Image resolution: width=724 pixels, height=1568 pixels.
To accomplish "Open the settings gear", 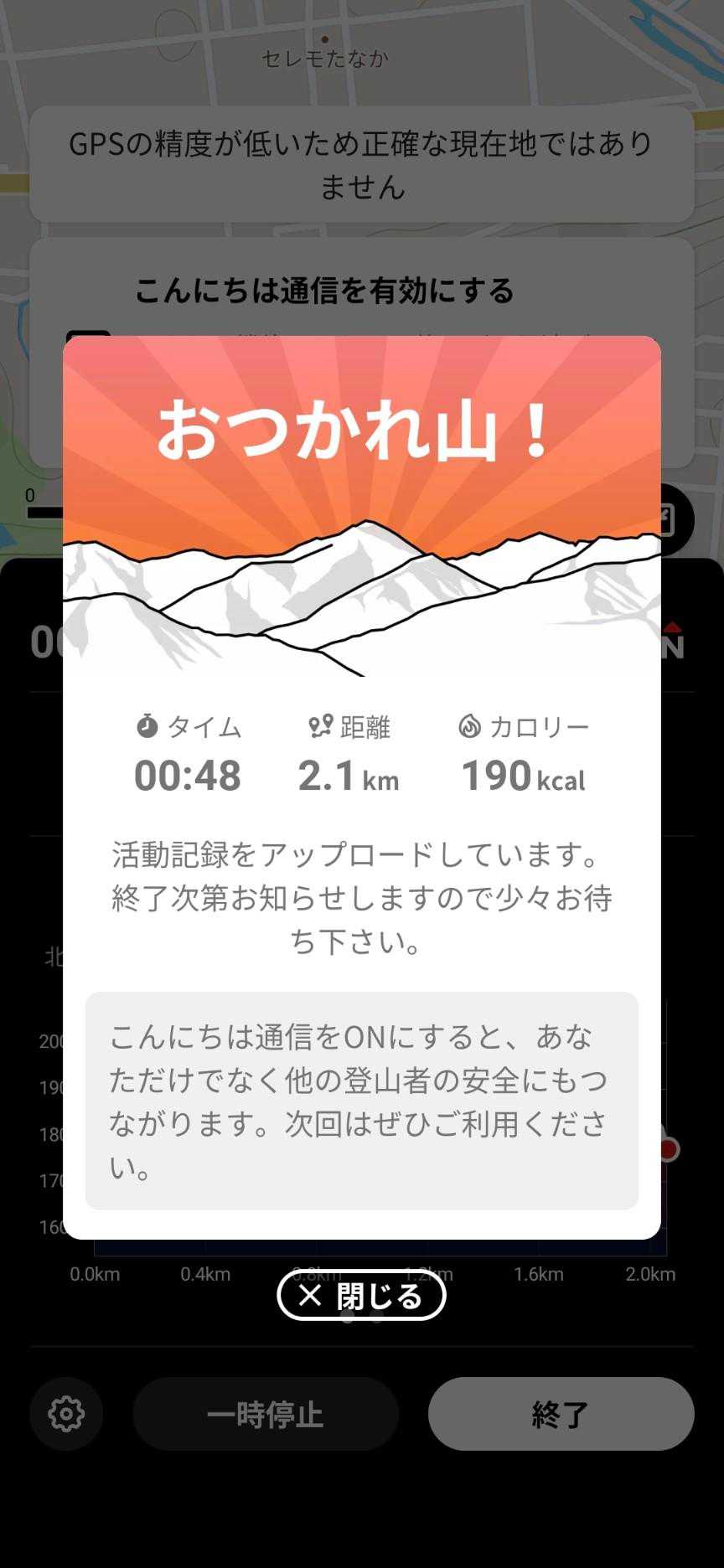I will 66,1414.
